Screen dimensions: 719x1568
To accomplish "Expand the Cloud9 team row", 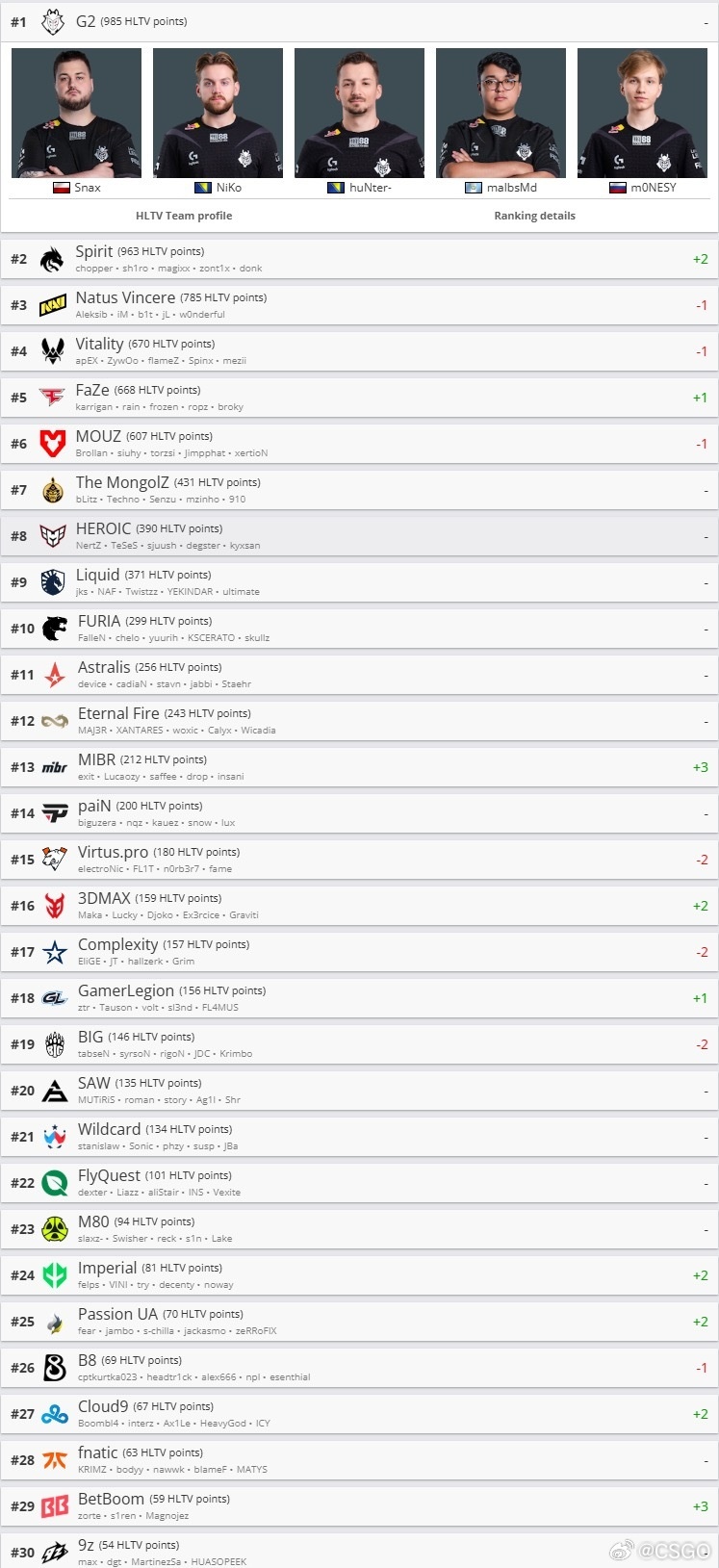I will click(x=359, y=1414).
